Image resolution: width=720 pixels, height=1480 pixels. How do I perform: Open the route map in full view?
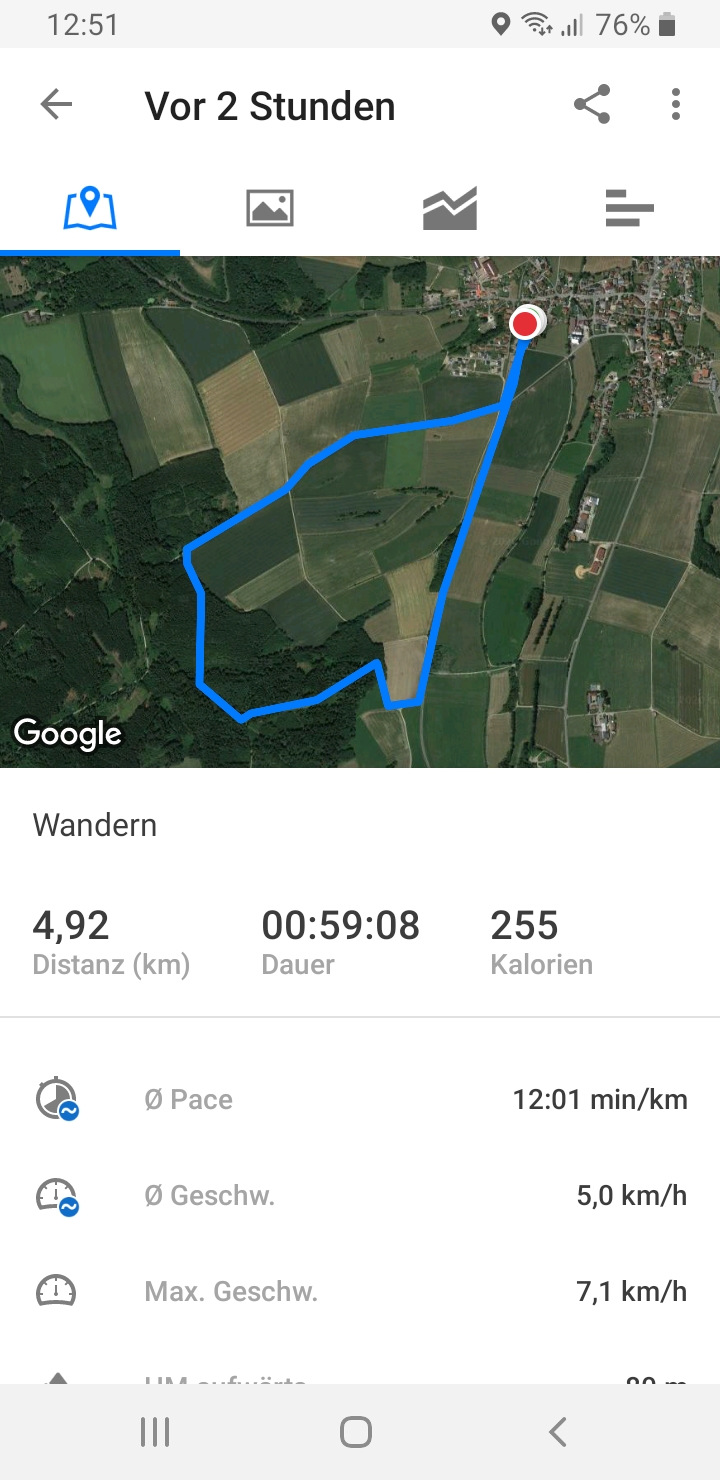360,512
